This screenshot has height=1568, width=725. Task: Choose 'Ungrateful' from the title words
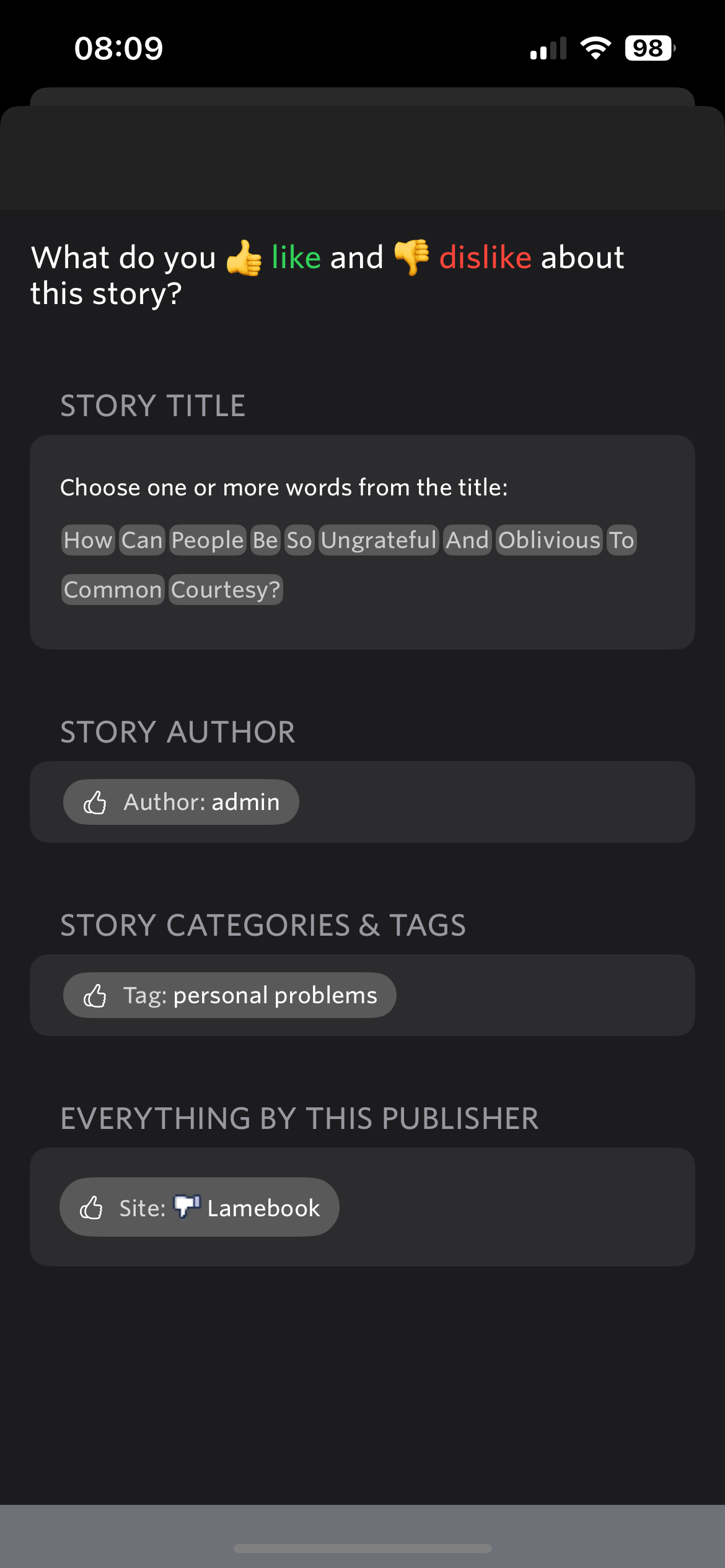379,540
